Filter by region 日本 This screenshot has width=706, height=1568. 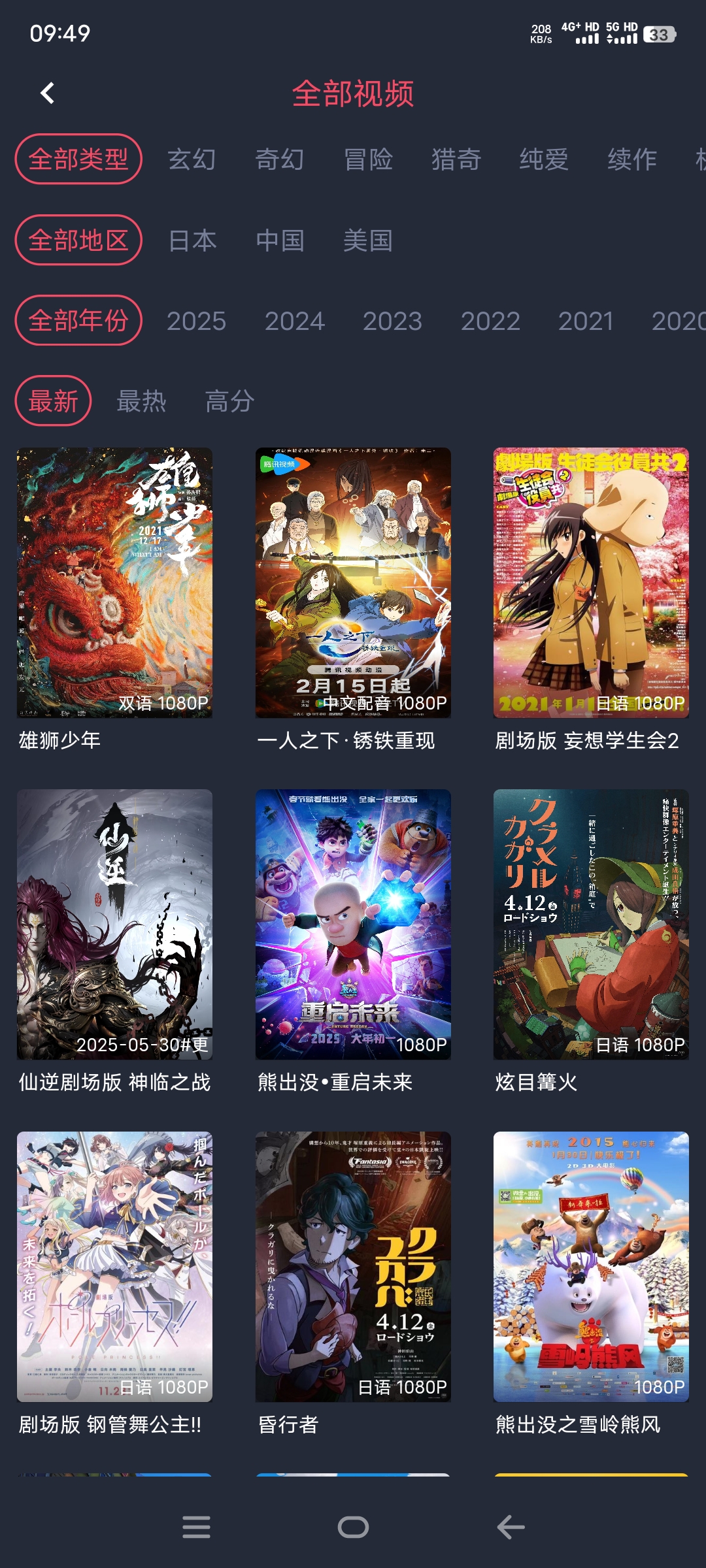tap(192, 240)
